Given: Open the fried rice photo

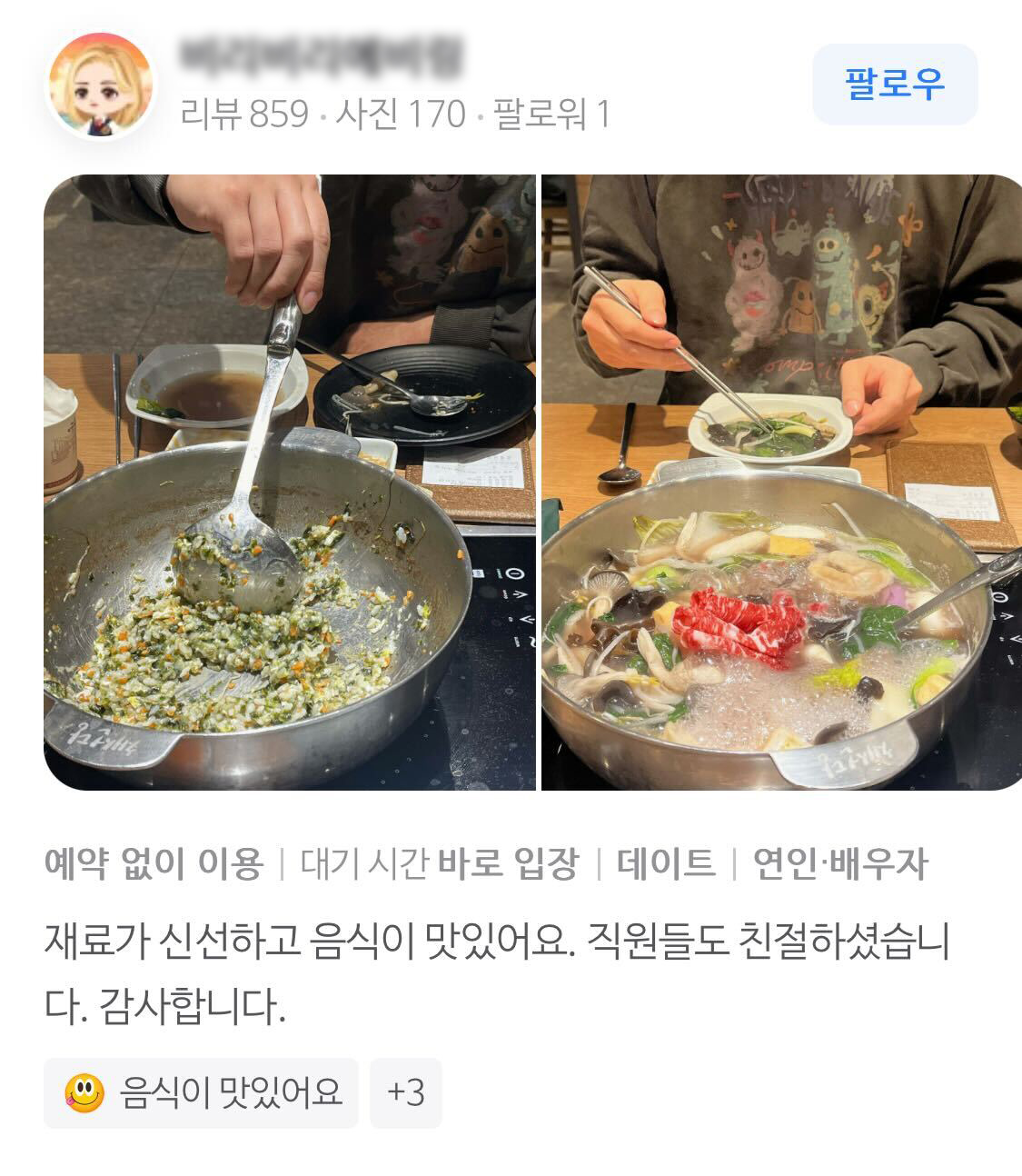Looking at the screenshot, I should point(289,482).
